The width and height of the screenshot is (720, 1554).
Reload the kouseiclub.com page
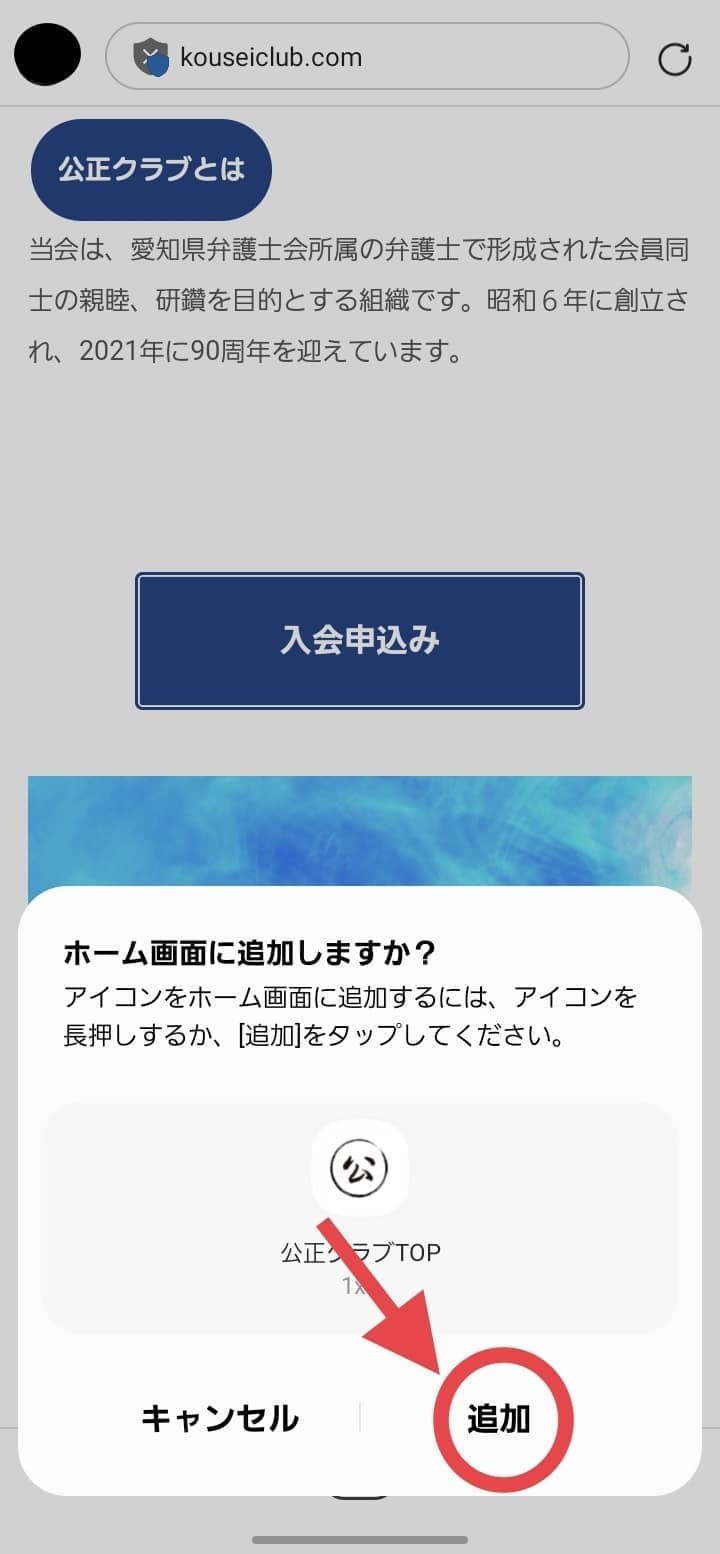point(675,60)
